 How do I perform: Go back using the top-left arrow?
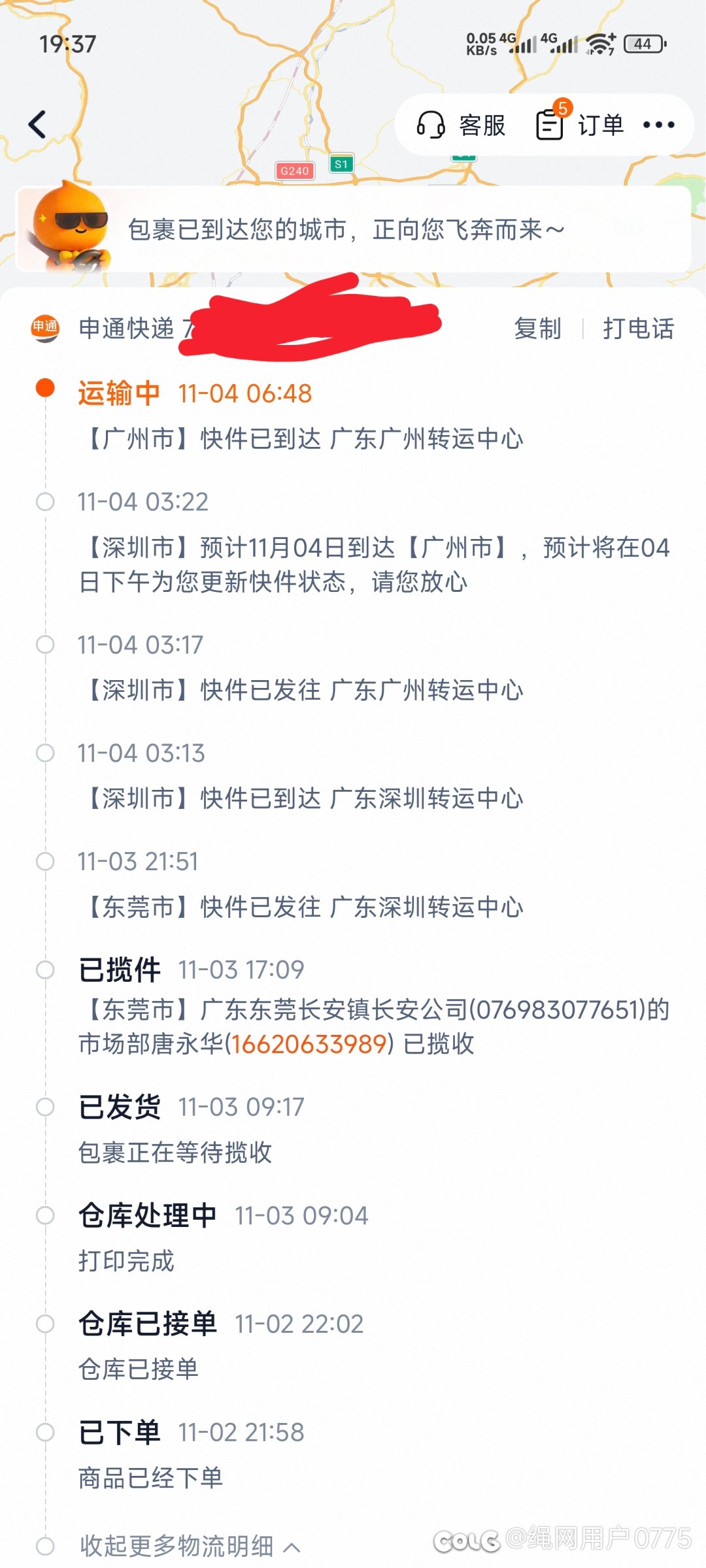click(38, 124)
